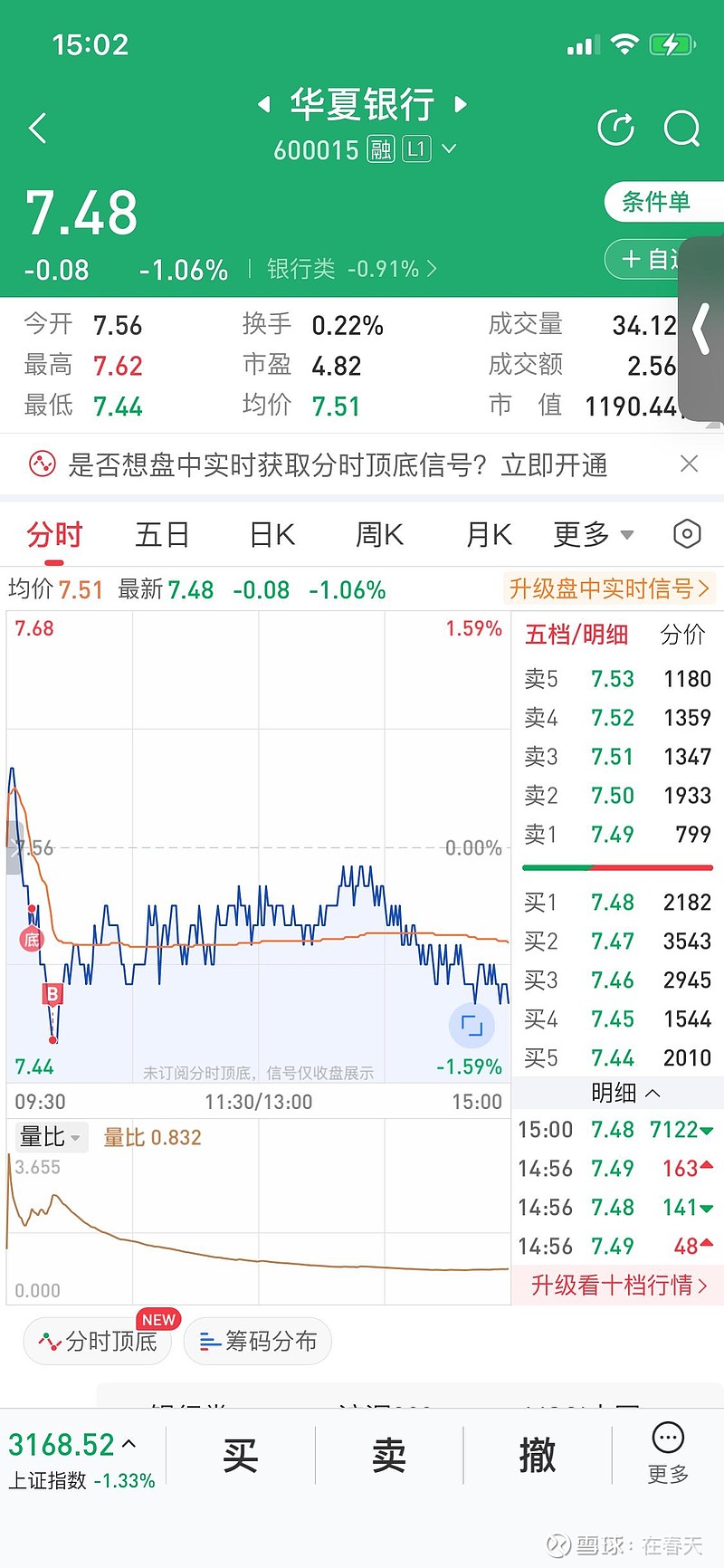Open the 量比 indicator dropdown

50,1137
